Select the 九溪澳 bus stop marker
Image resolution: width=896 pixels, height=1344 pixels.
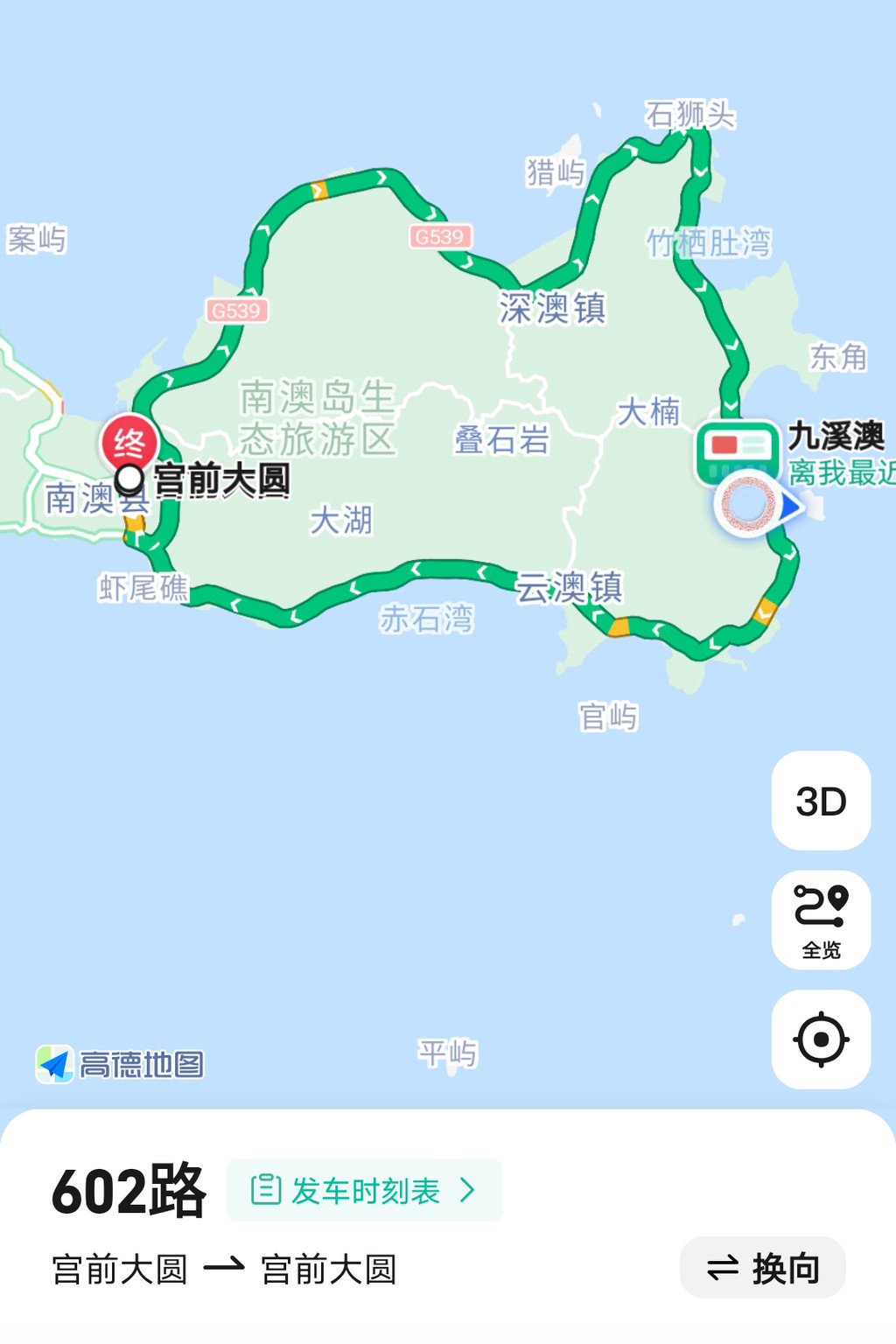[737, 451]
